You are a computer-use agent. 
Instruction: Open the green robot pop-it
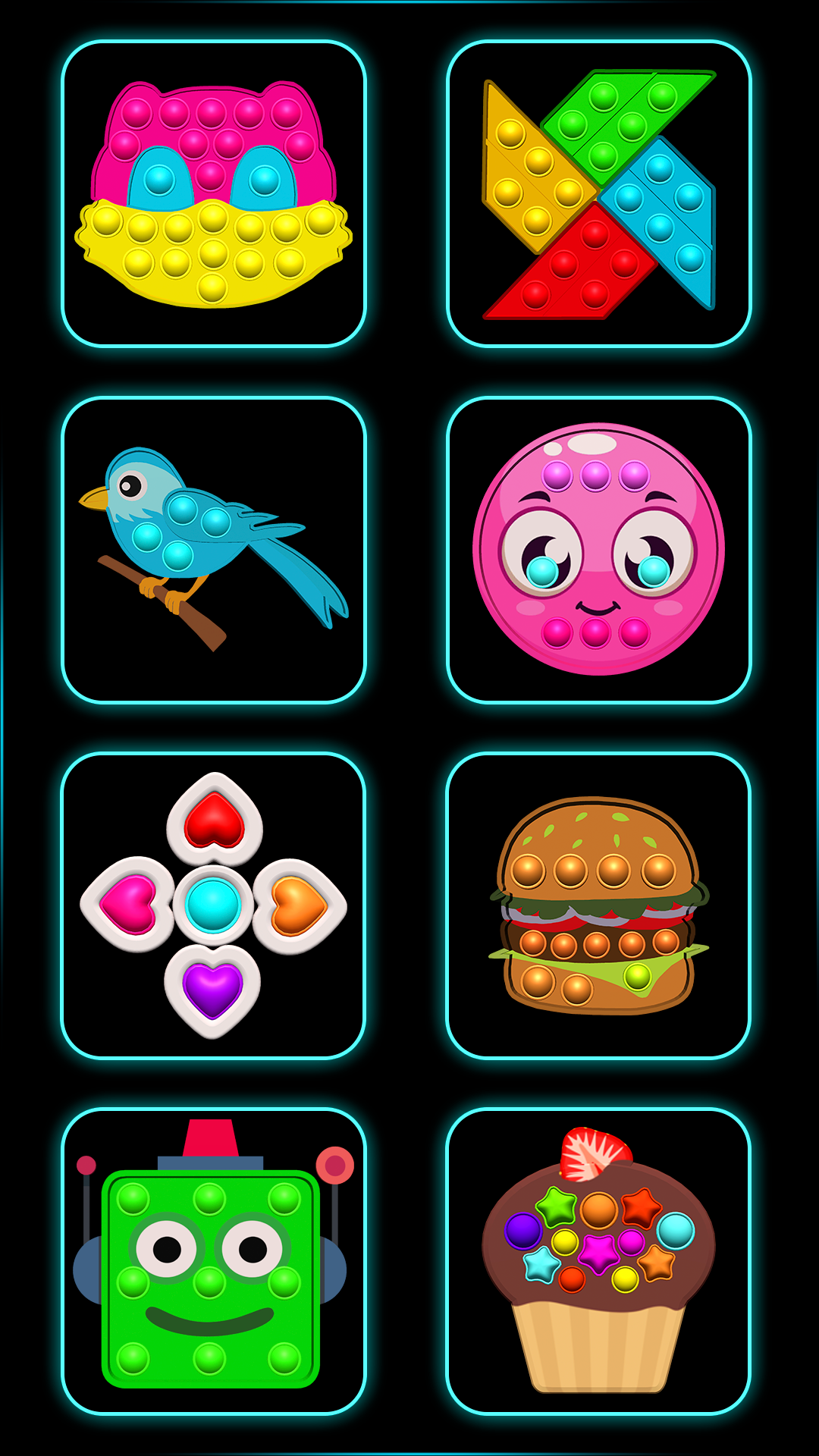[213, 1261]
